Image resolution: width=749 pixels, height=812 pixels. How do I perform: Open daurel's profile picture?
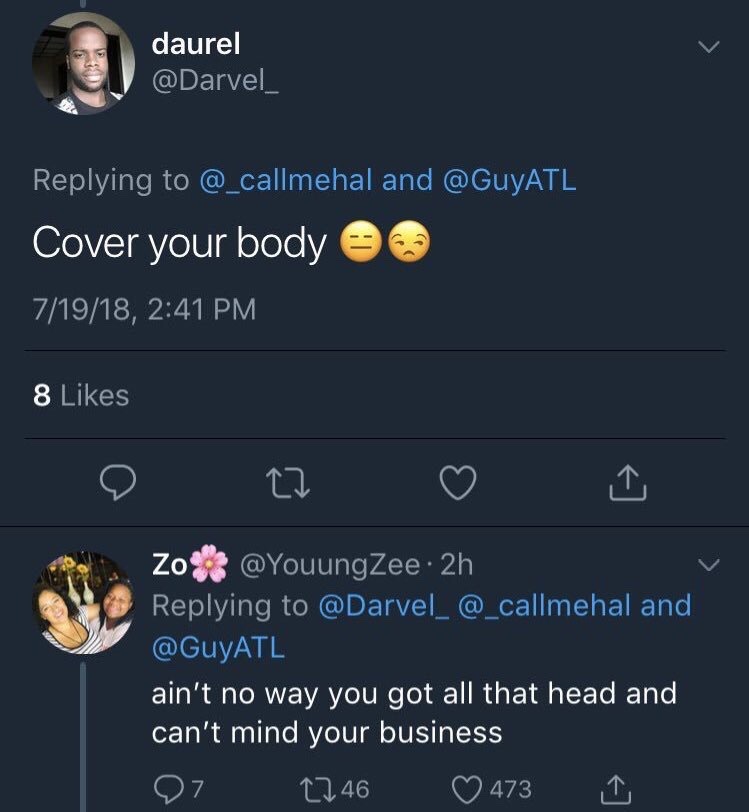coord(83,64)
